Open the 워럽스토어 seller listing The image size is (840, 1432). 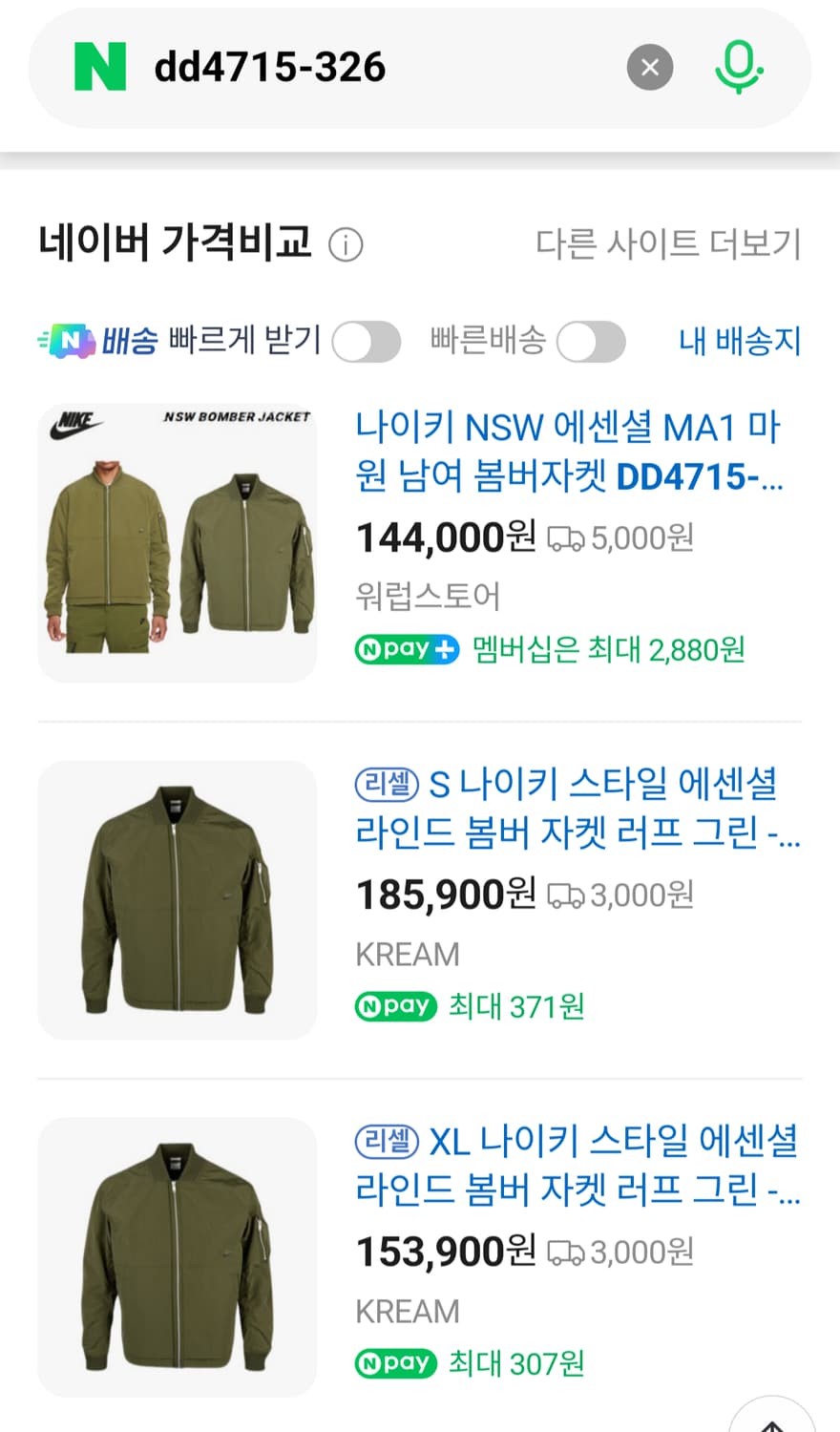pos(430,597)
